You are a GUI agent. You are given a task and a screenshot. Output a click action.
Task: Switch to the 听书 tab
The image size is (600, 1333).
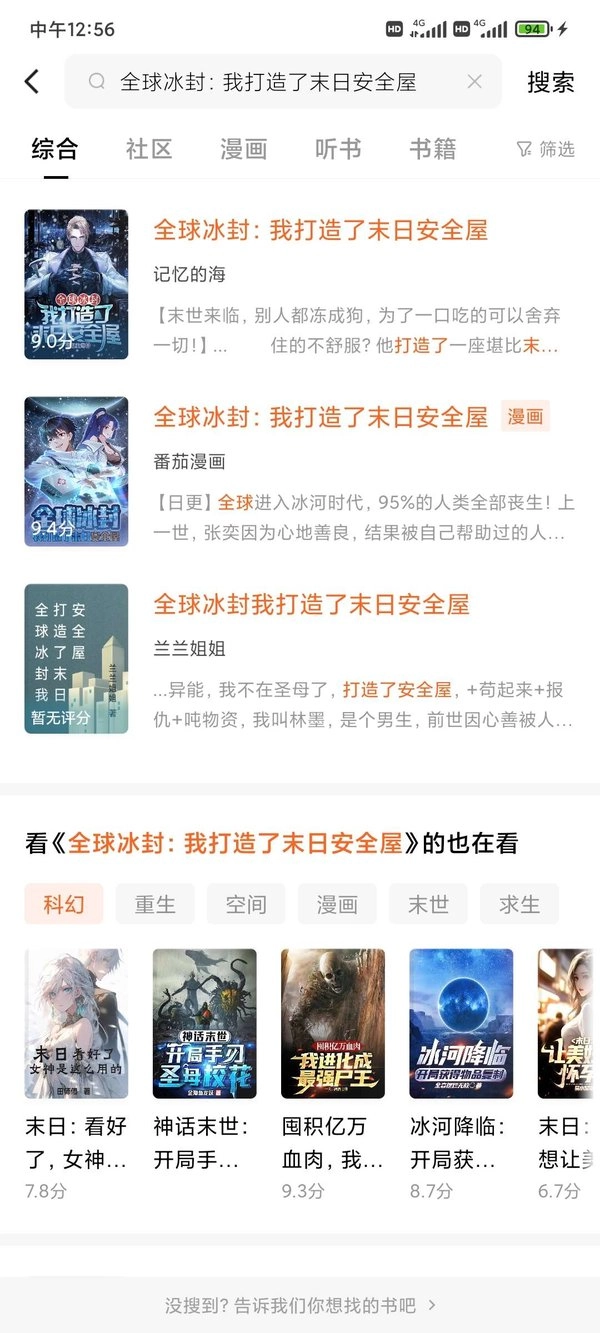338,150
